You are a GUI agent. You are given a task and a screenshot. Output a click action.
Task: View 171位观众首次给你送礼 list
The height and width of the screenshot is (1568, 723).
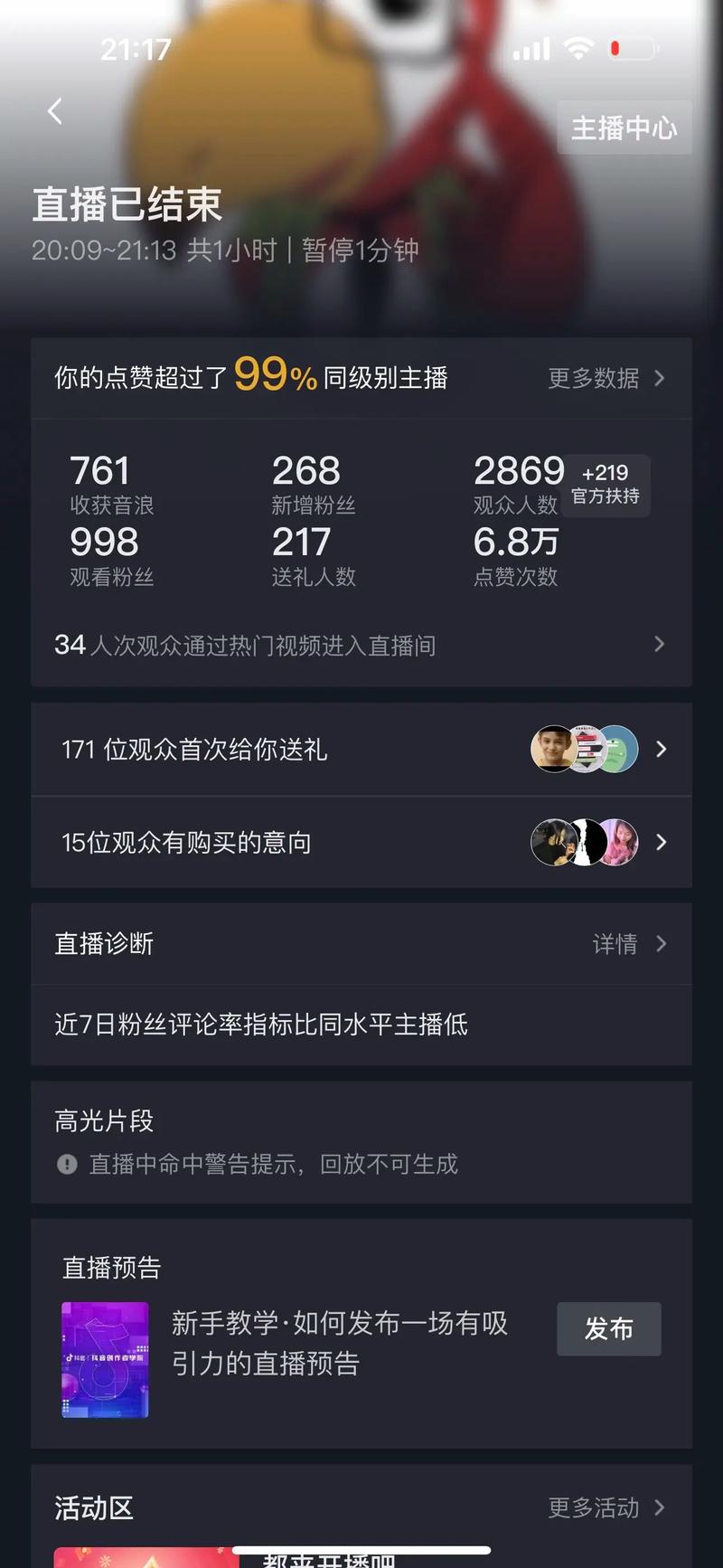[x=361, y=750]
